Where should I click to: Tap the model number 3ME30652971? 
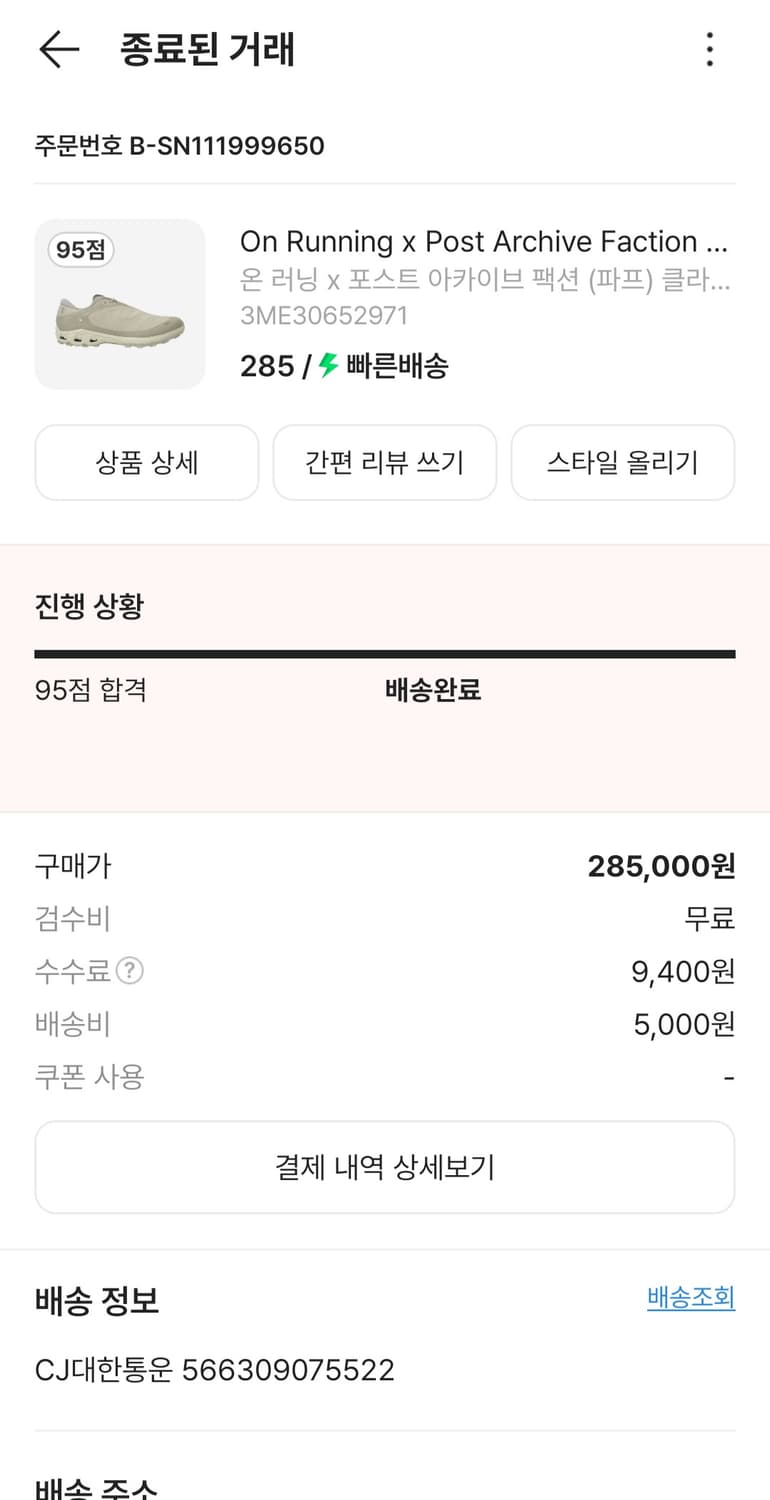pos(322,316)
